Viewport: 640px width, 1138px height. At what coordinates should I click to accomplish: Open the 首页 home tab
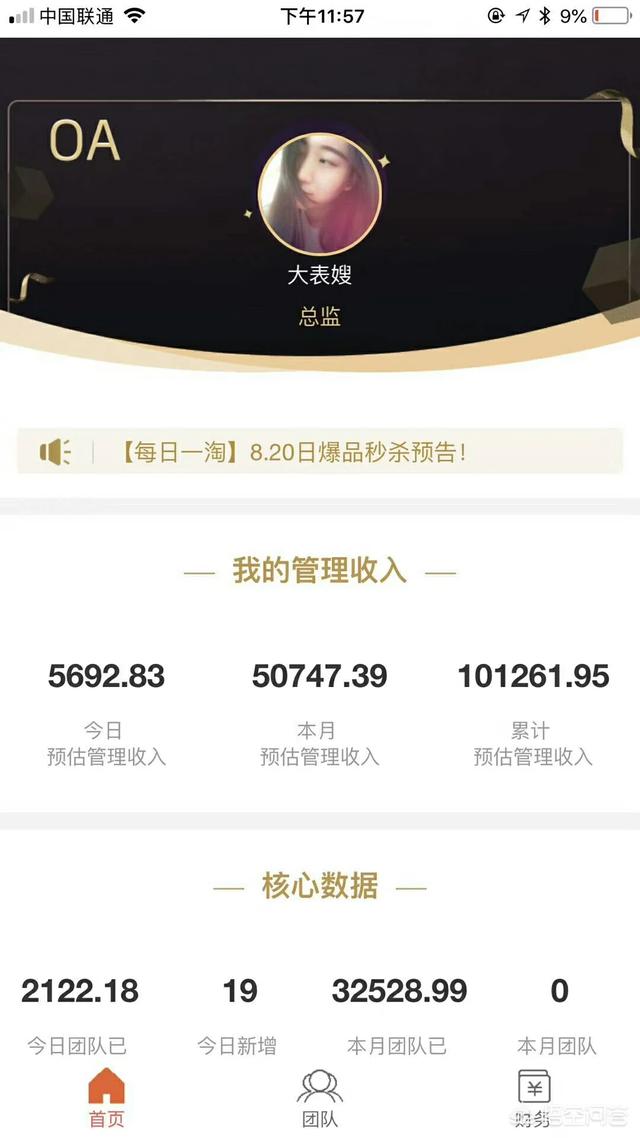point(107,1098)
